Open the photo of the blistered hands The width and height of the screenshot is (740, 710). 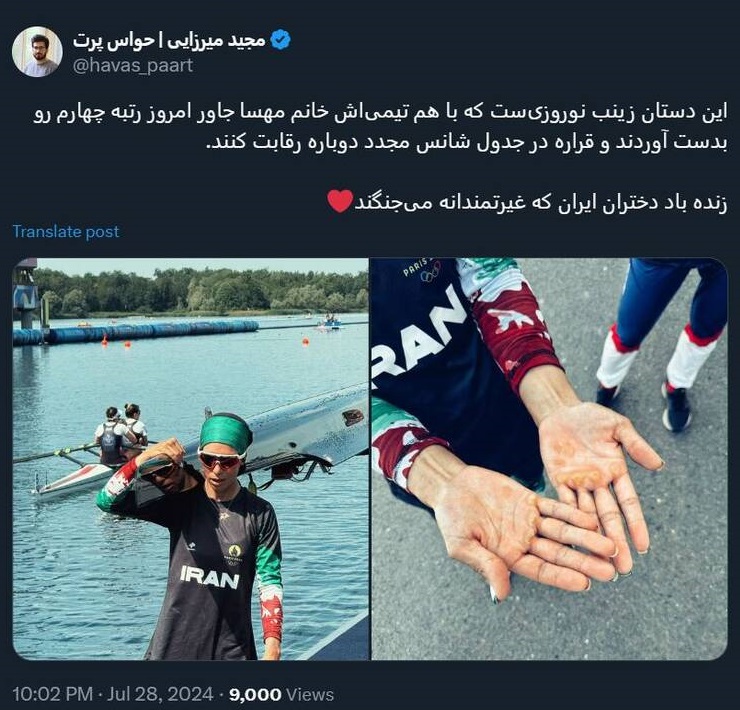tap(549, 458)
